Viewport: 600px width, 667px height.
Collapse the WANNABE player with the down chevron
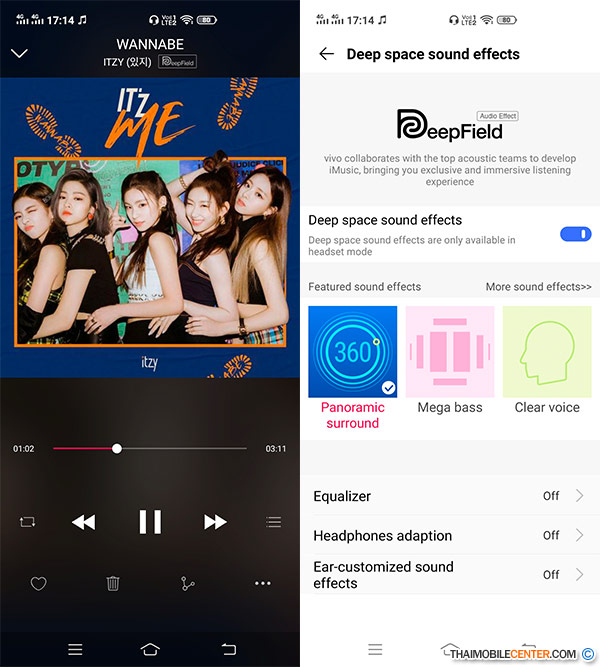point(19,53)
